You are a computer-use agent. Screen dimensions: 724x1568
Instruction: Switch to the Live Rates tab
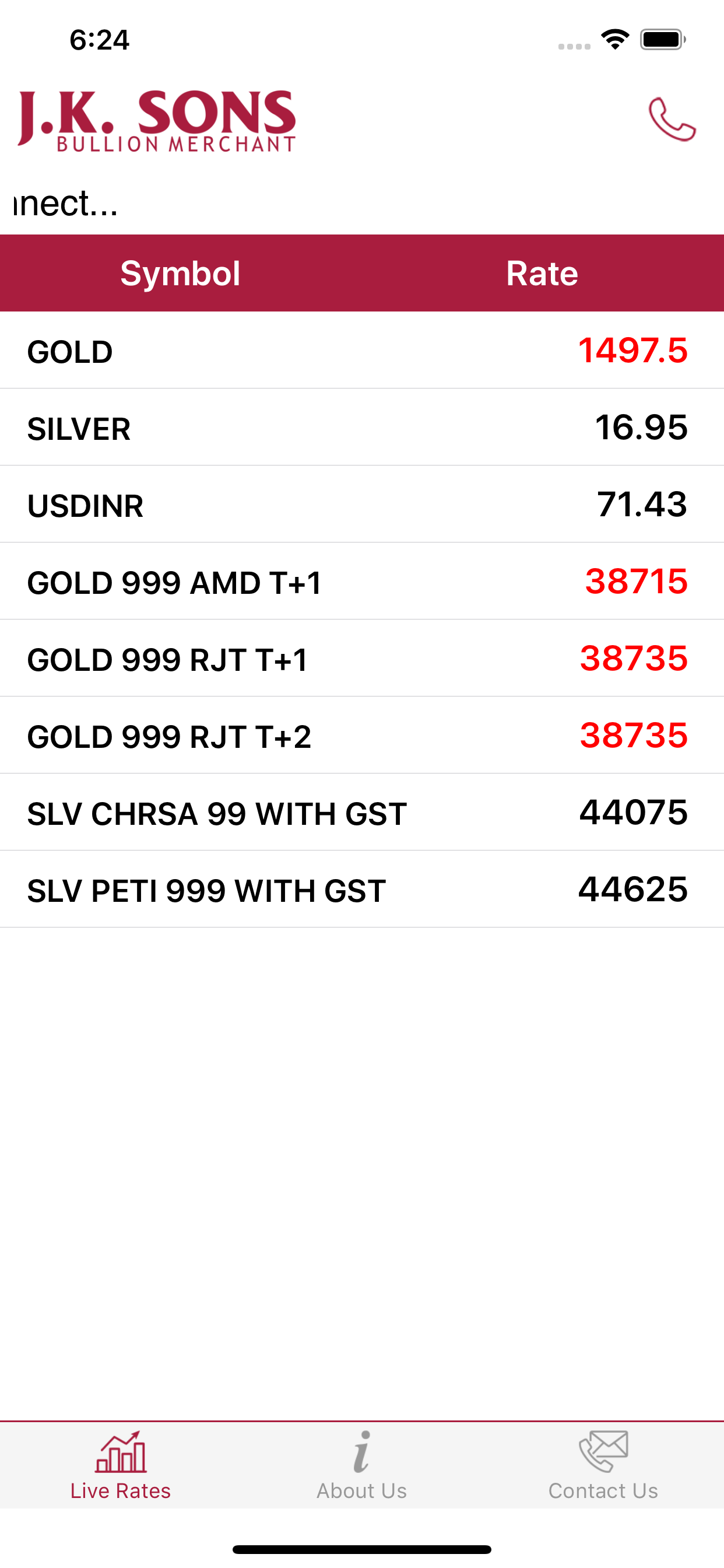[121, 1466]
